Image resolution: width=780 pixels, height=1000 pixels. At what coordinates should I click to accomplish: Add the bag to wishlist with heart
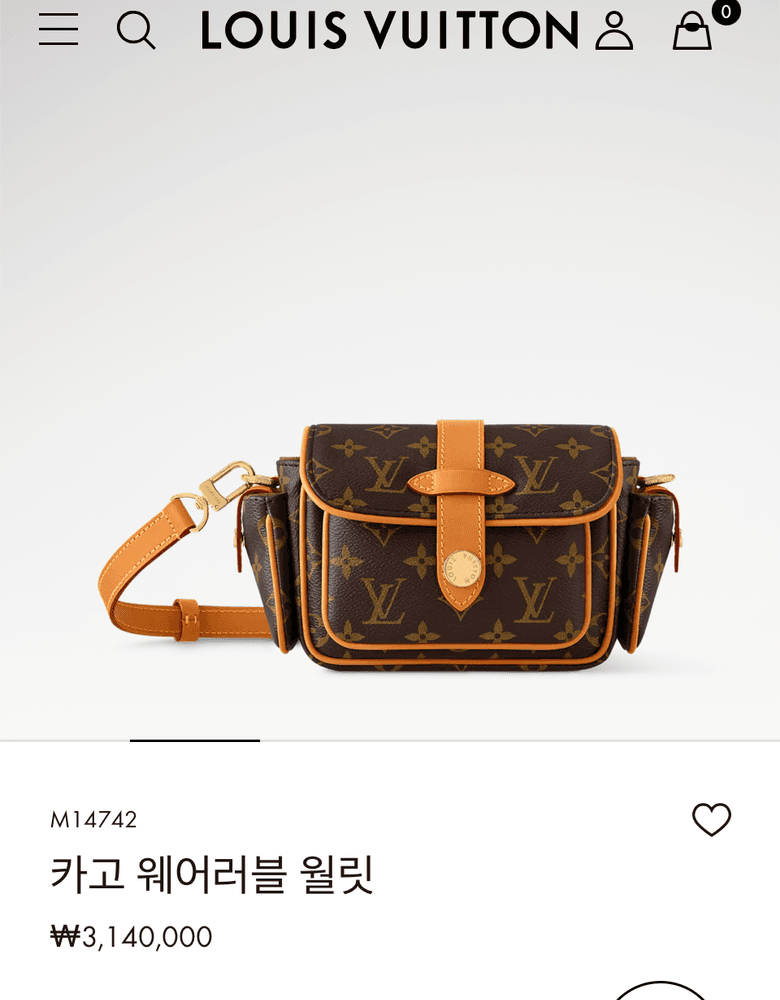711,820
